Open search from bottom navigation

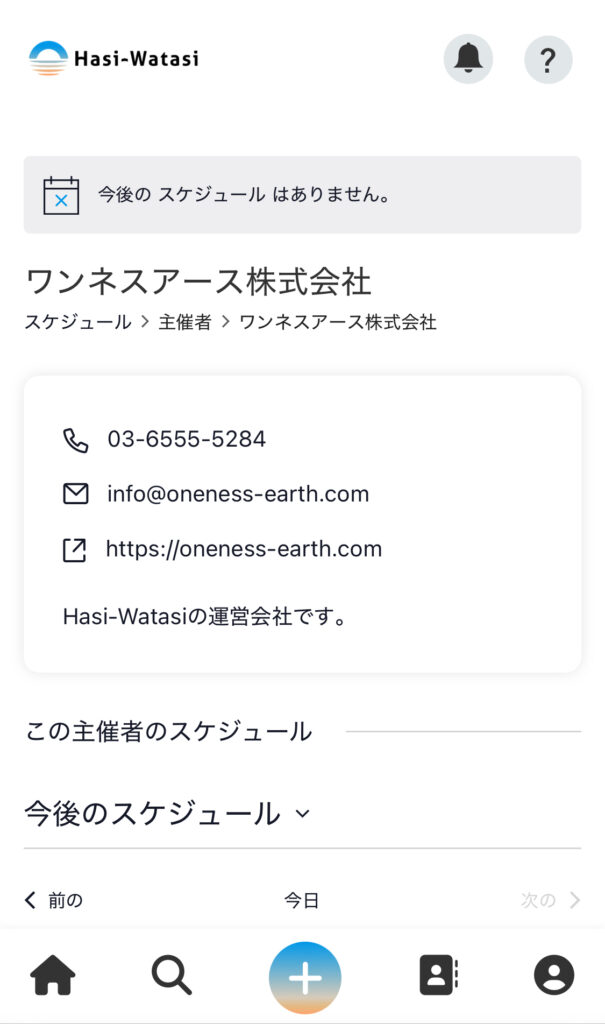click(172, 975)
